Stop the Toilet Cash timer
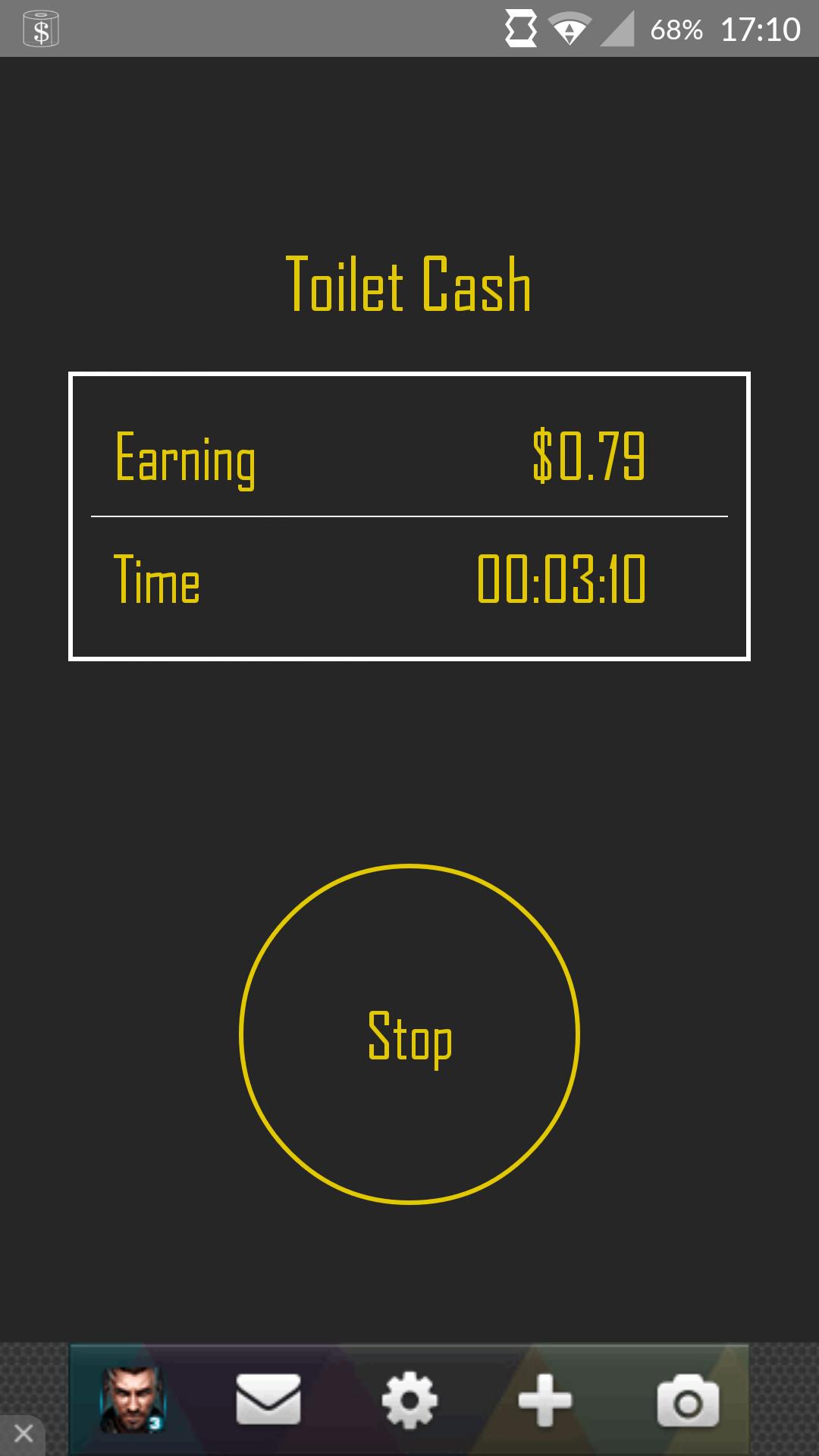This screenshot has width=819, height=1456. (409, 1034)
